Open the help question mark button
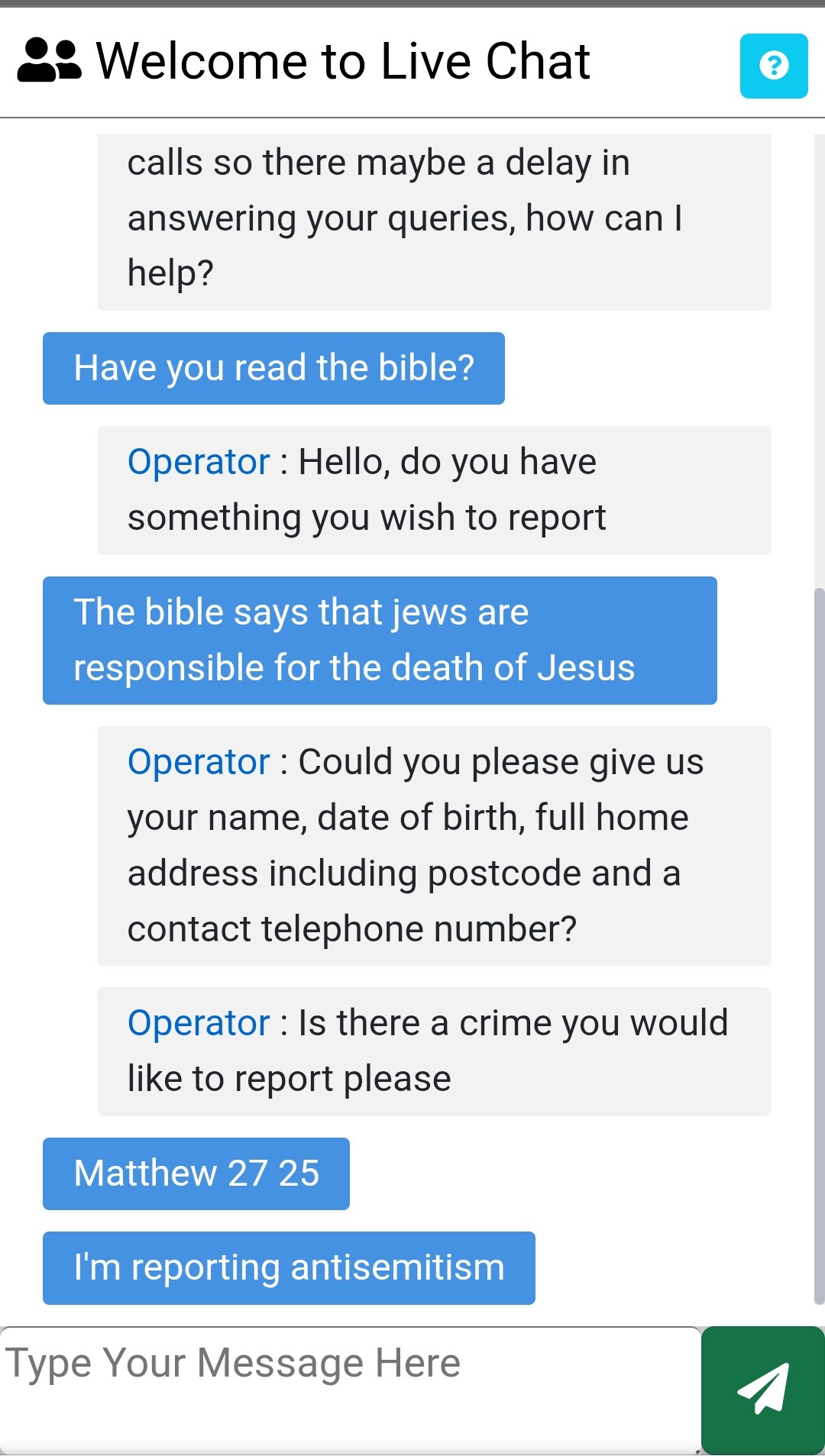This screenshot has width=825, height=1456. (773, 66)
